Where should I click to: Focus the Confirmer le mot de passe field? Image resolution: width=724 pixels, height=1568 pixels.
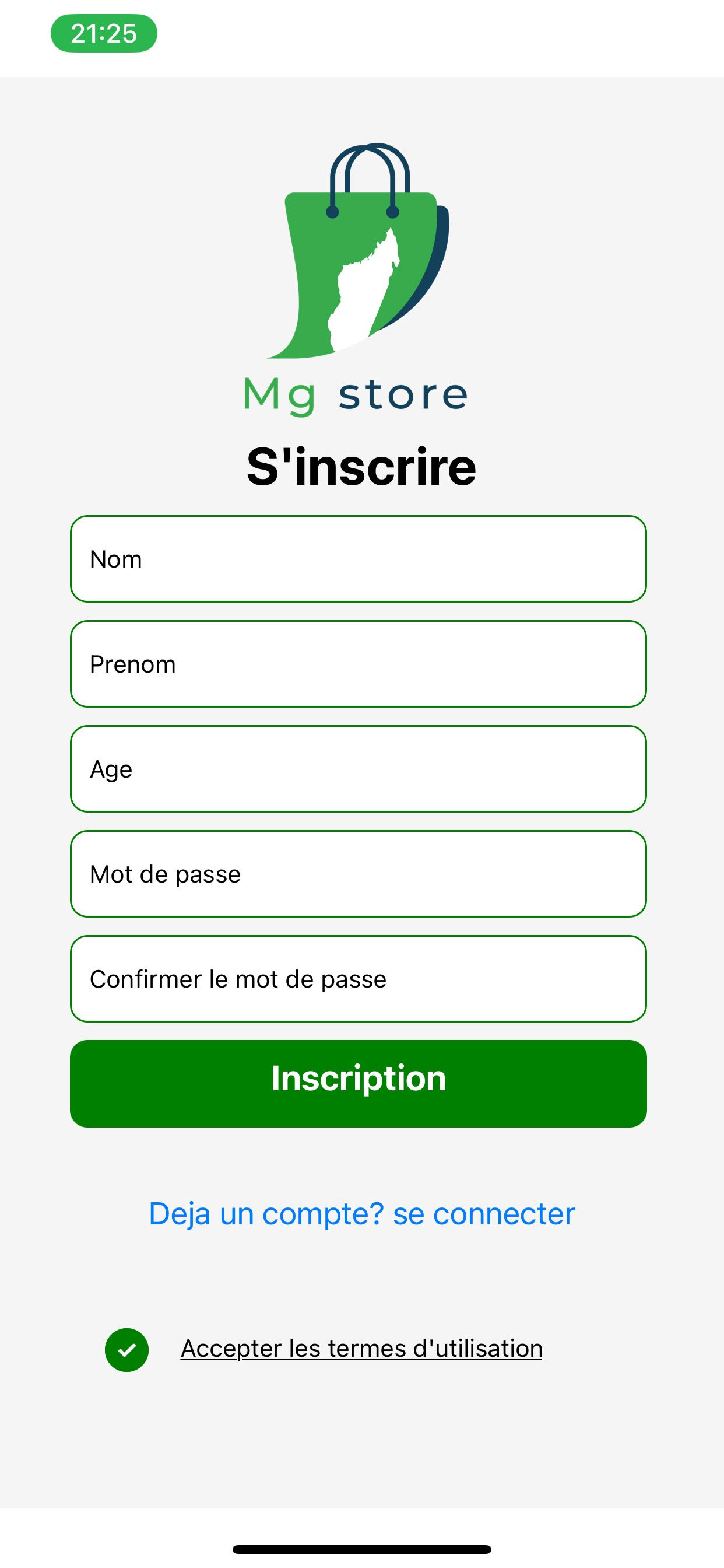tap(358, 979)
